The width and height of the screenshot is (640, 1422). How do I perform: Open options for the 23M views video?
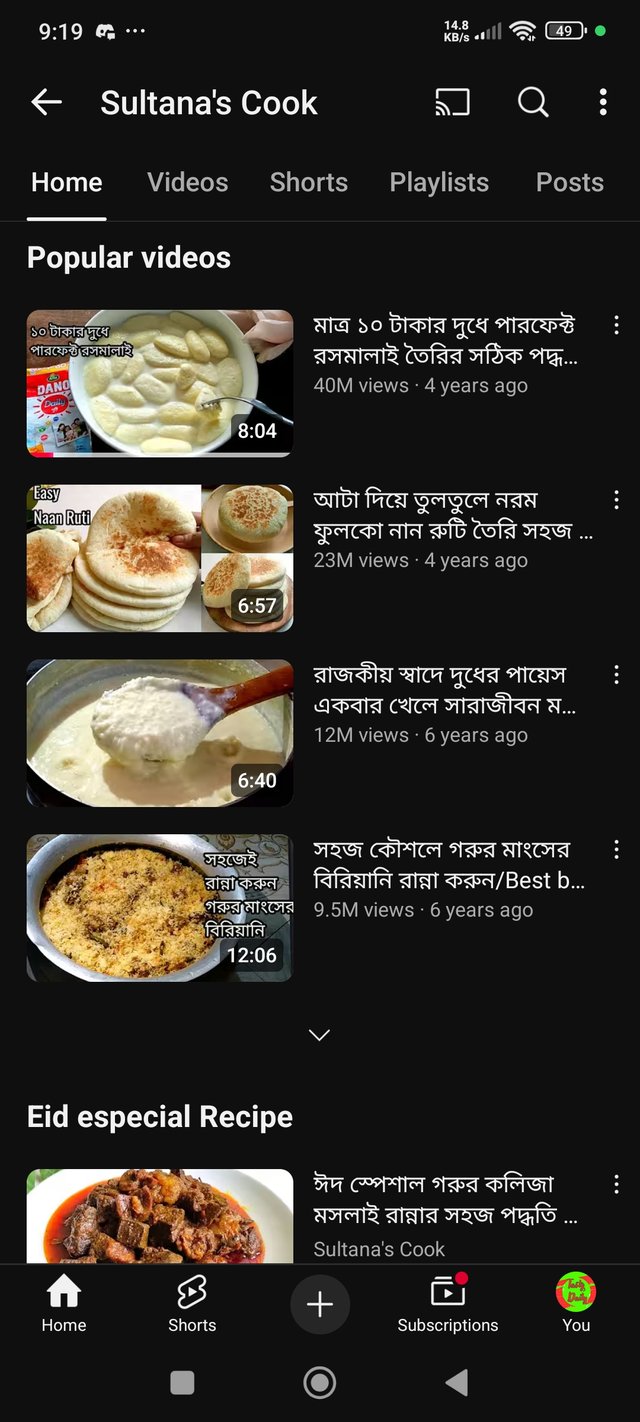point(616,500)
